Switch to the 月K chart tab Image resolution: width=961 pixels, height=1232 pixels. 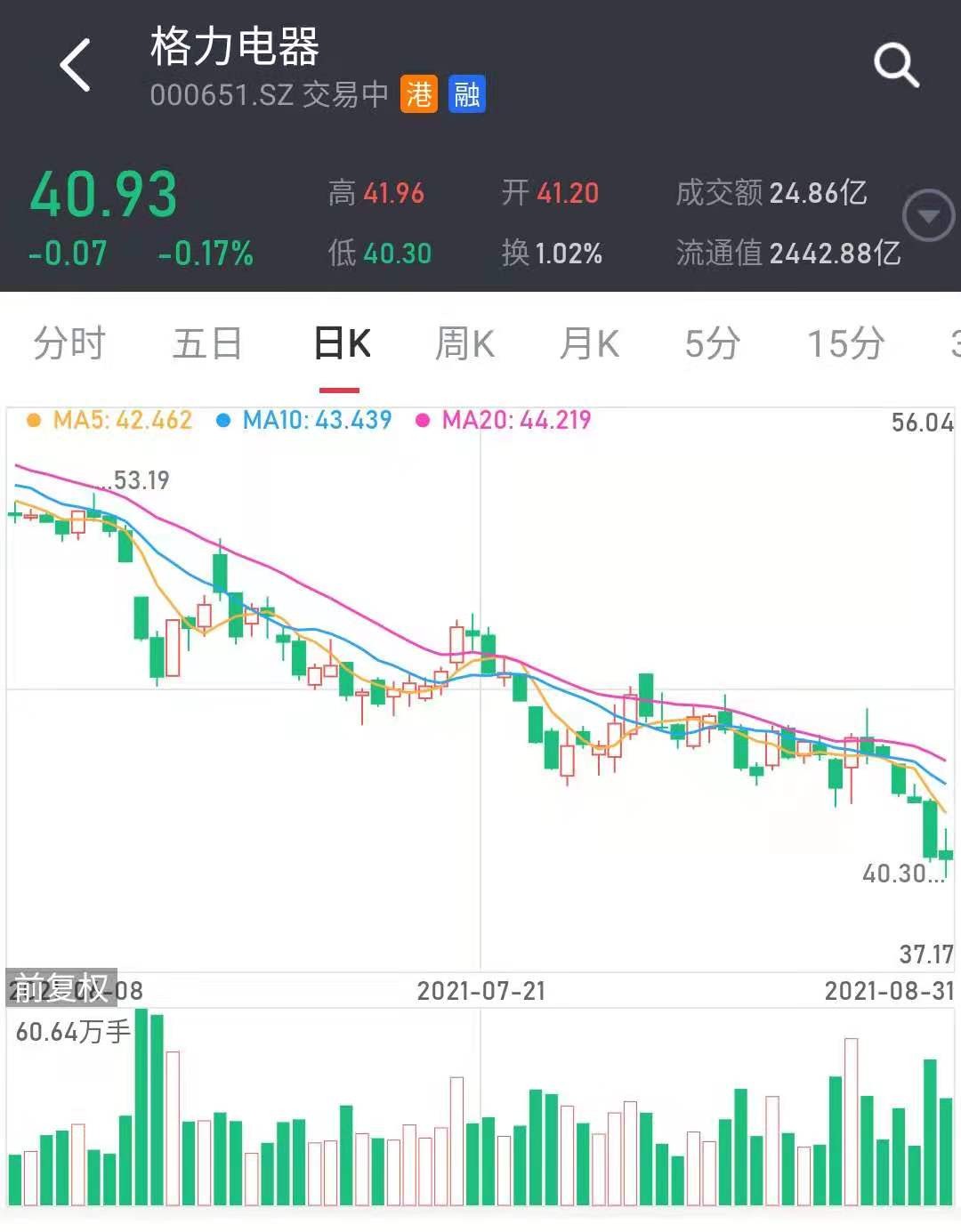coord(589,343)
